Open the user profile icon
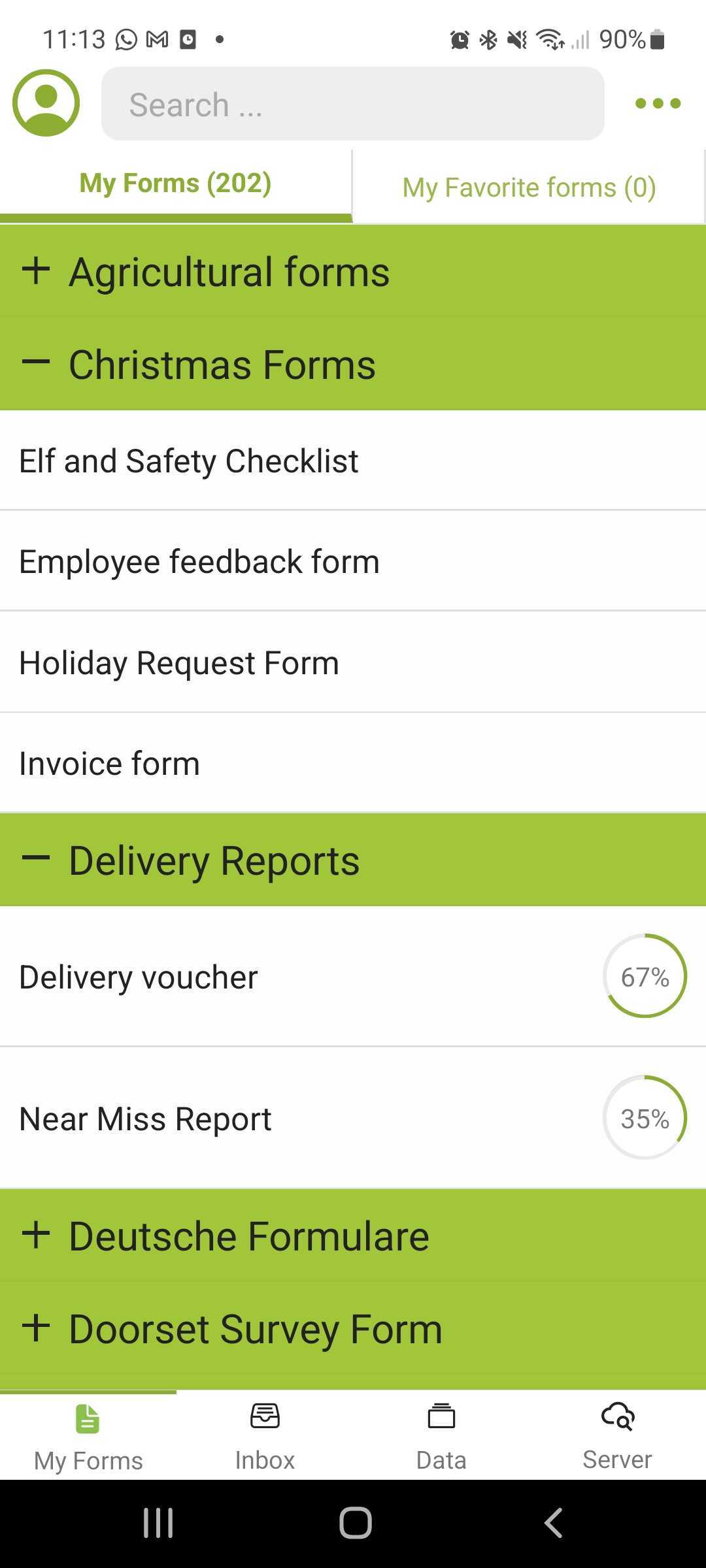The image size is (706, 1568). 46,103
